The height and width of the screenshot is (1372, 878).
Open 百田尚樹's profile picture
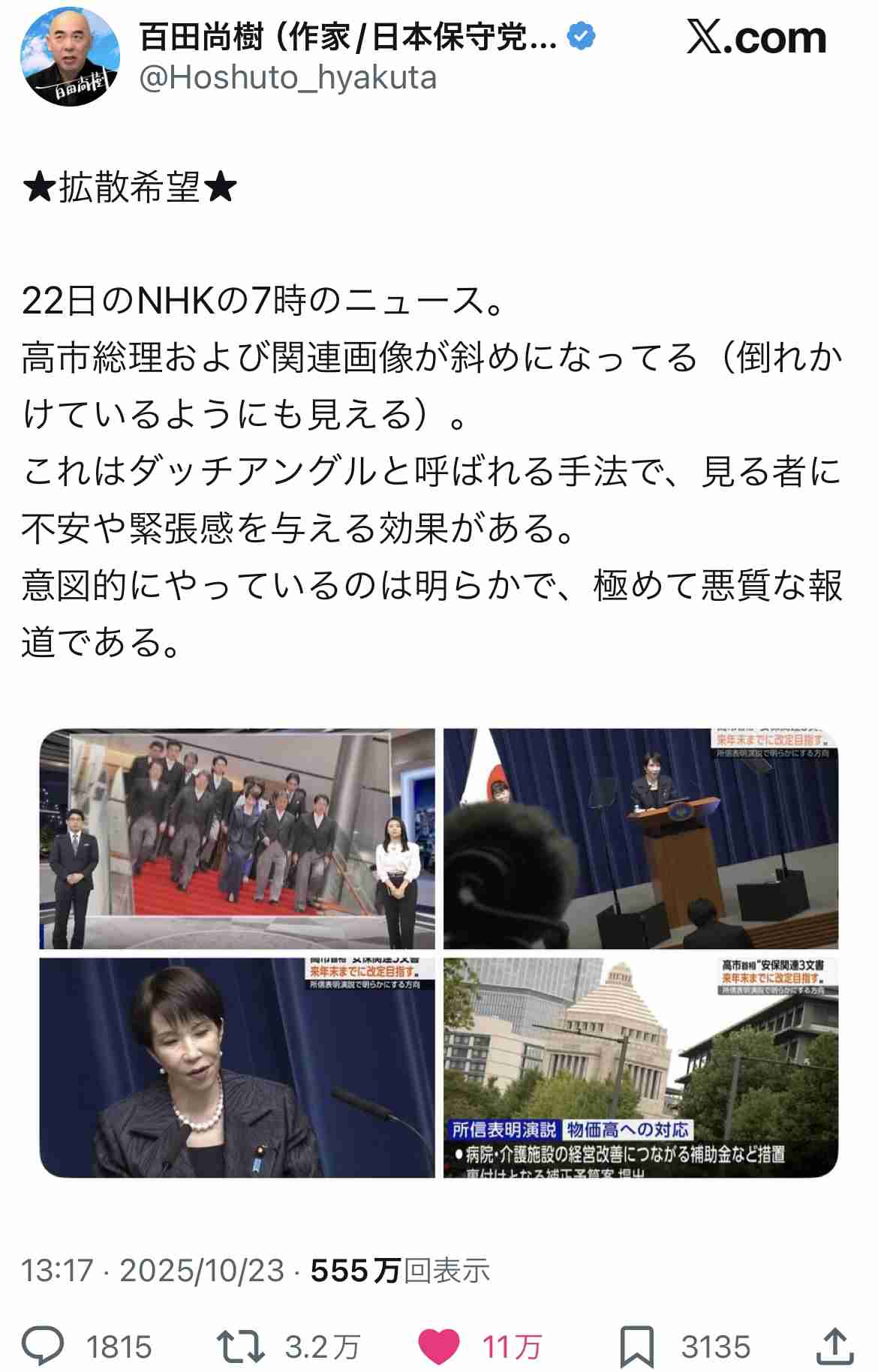coord(70,57)
